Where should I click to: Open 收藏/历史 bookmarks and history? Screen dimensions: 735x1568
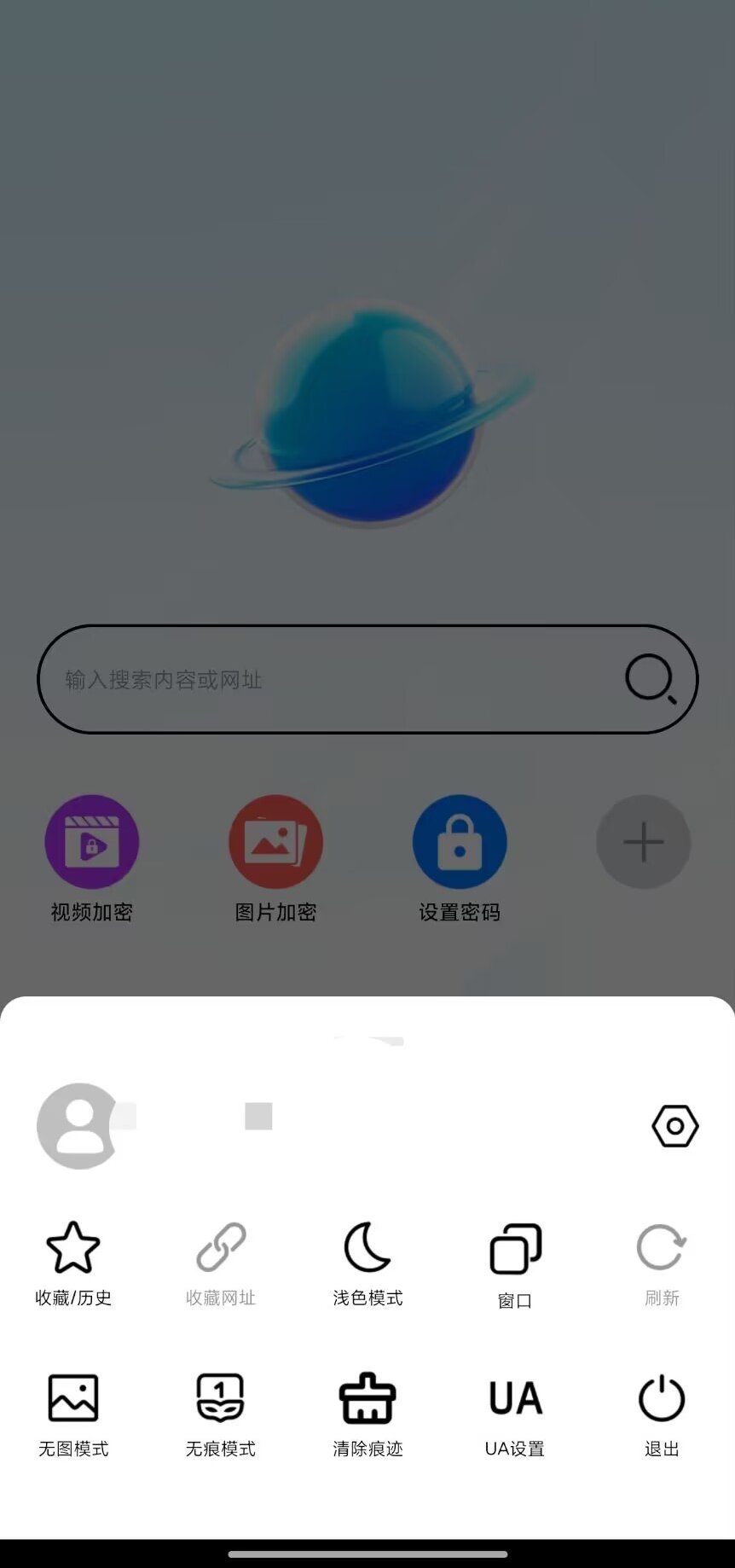click(x=73, y=1264)
